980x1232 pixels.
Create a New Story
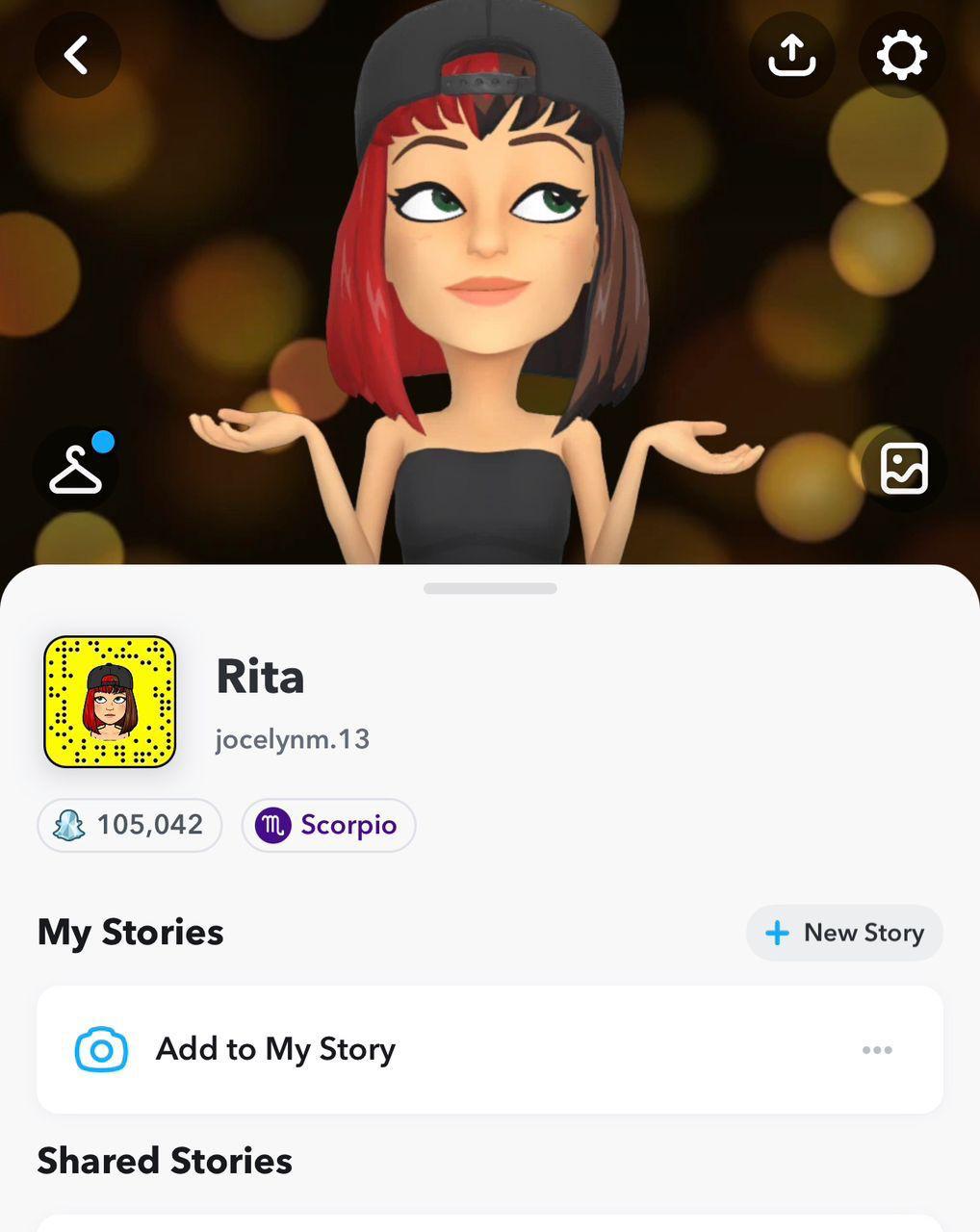(844, 933)
